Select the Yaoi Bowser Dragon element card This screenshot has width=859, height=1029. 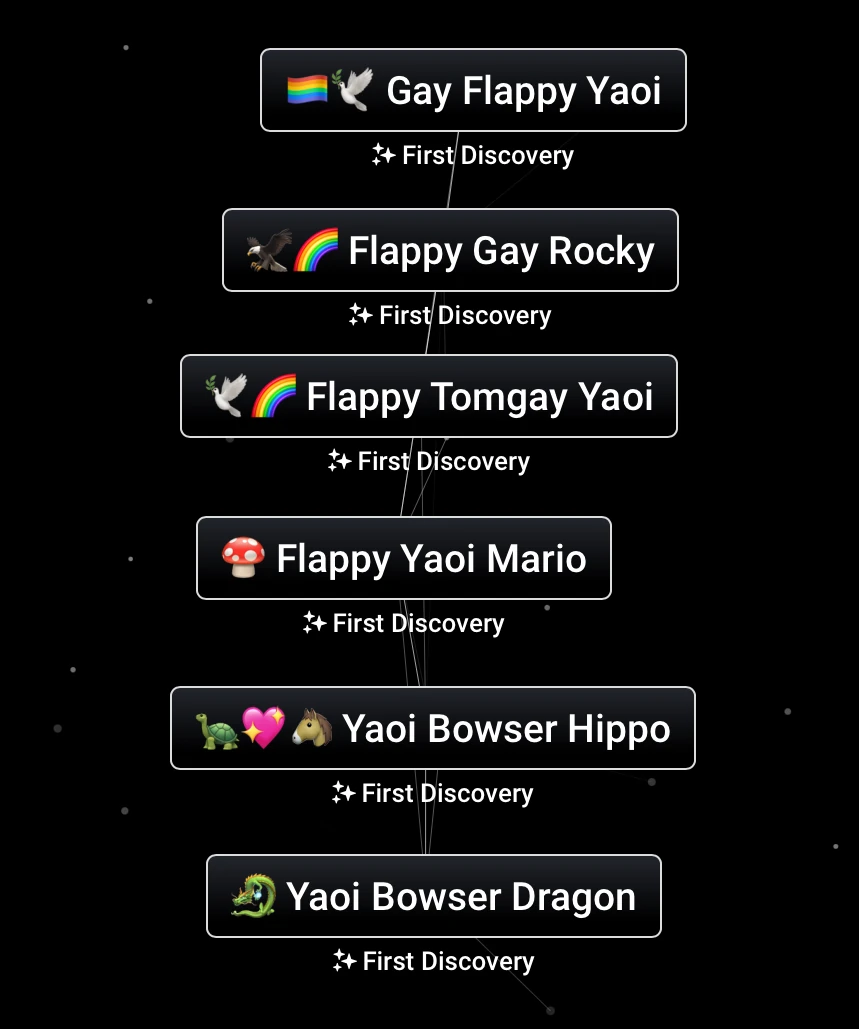coord(433,895)
